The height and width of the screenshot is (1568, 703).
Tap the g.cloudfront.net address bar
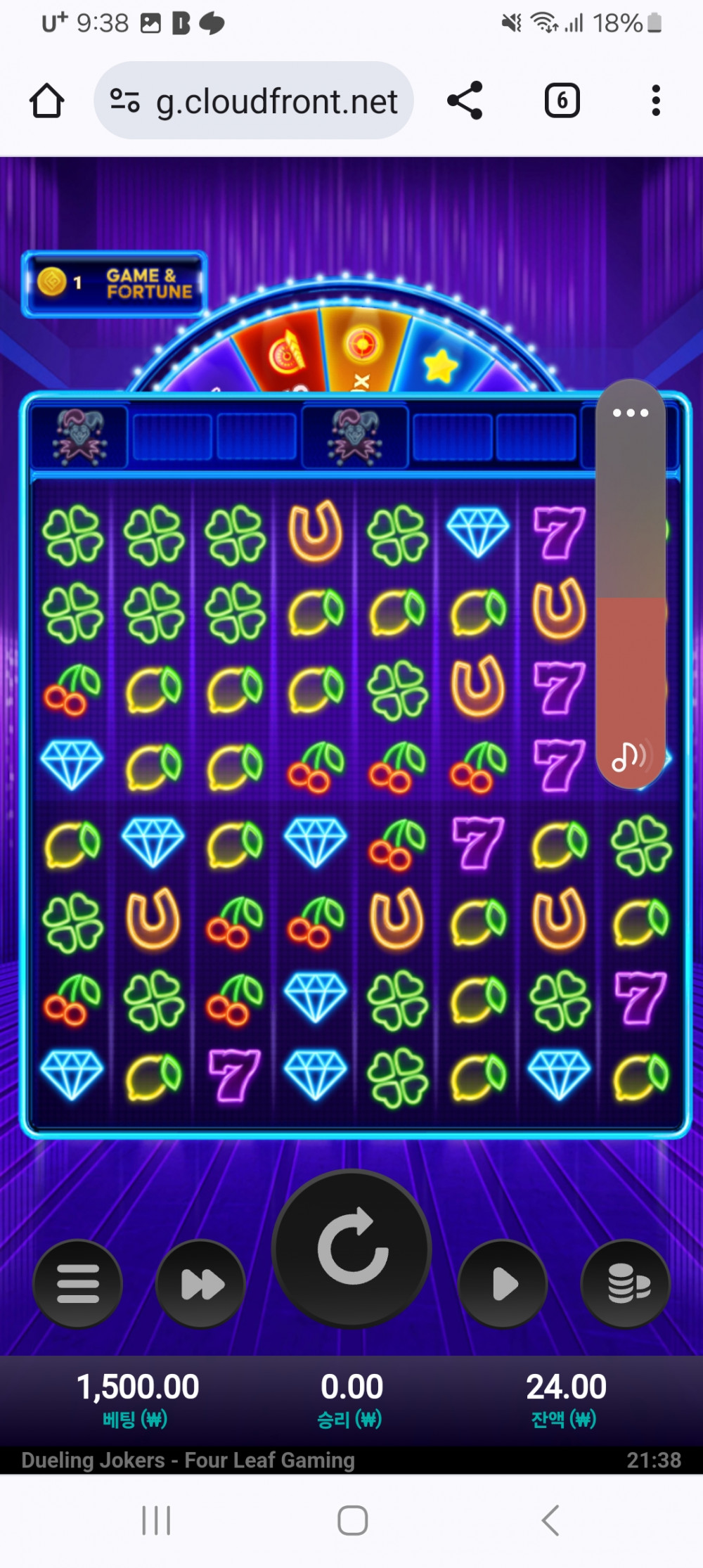pos(253,101)
